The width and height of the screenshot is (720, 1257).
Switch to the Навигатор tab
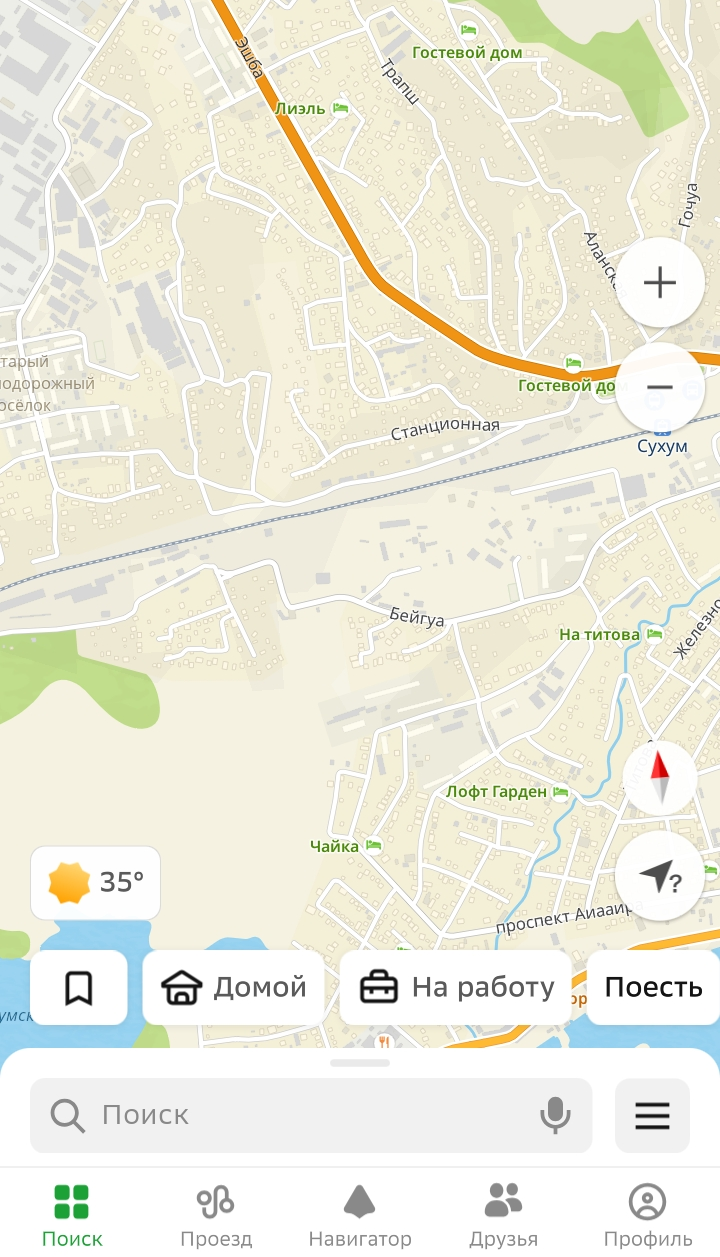(x=360, y=1214)
